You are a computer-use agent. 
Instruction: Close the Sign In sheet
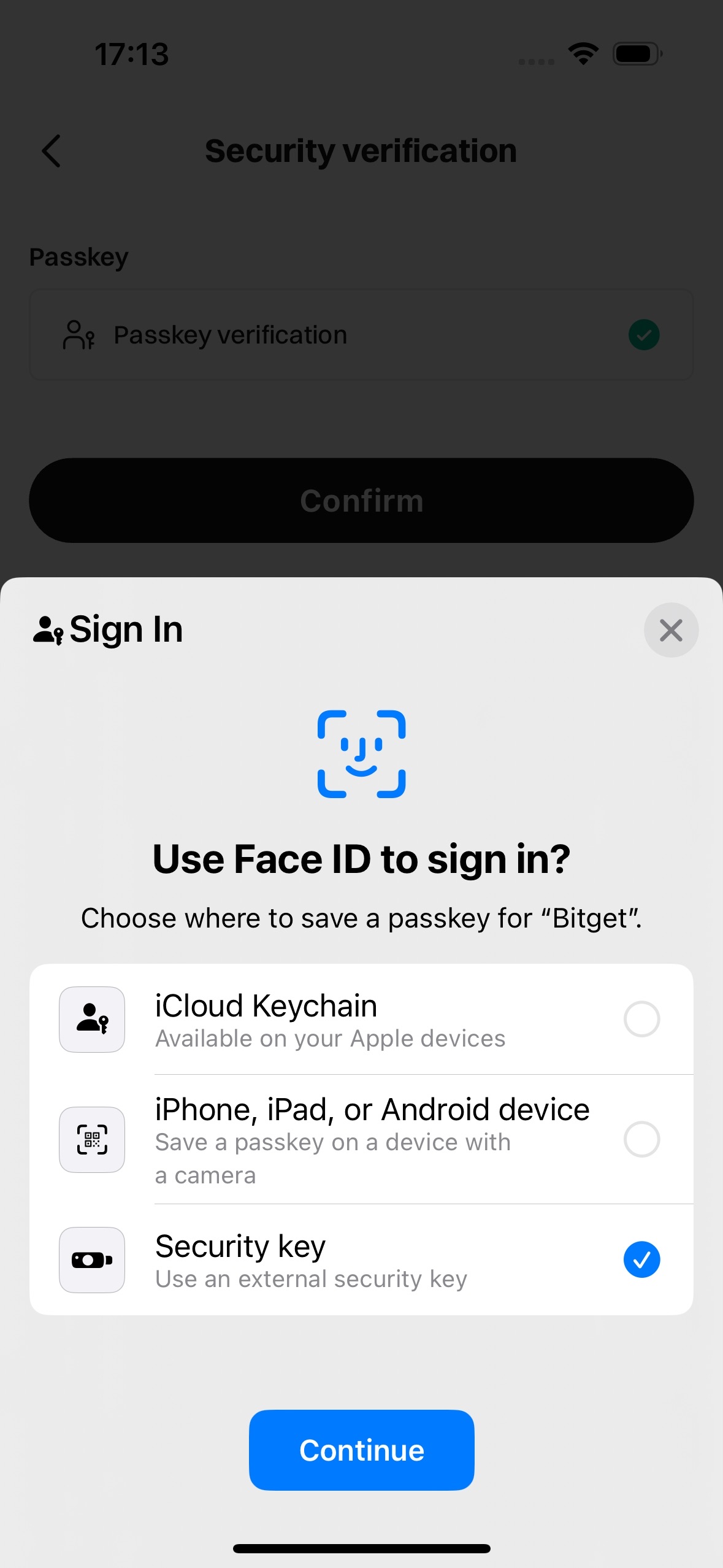tap(671, 630)
